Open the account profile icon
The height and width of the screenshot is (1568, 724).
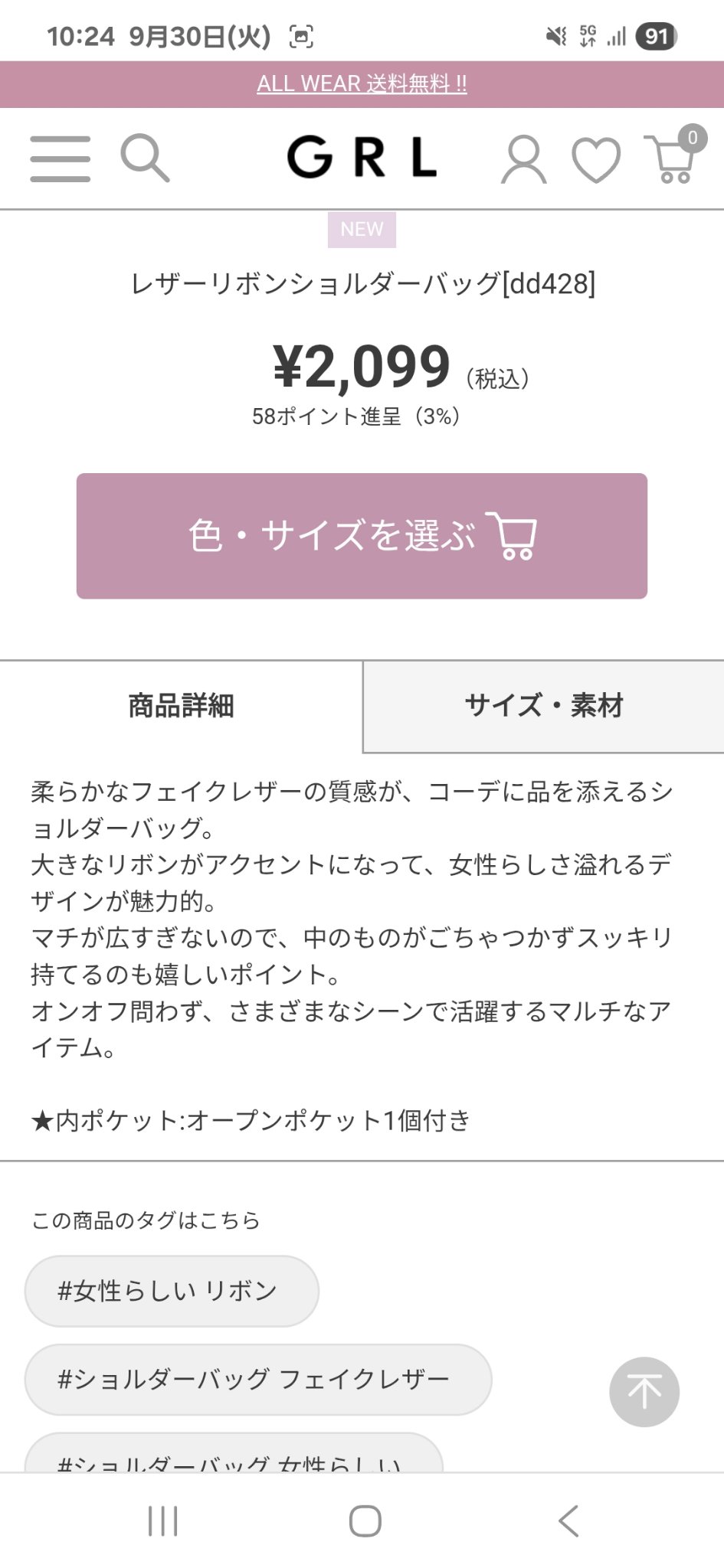(524, 159)
